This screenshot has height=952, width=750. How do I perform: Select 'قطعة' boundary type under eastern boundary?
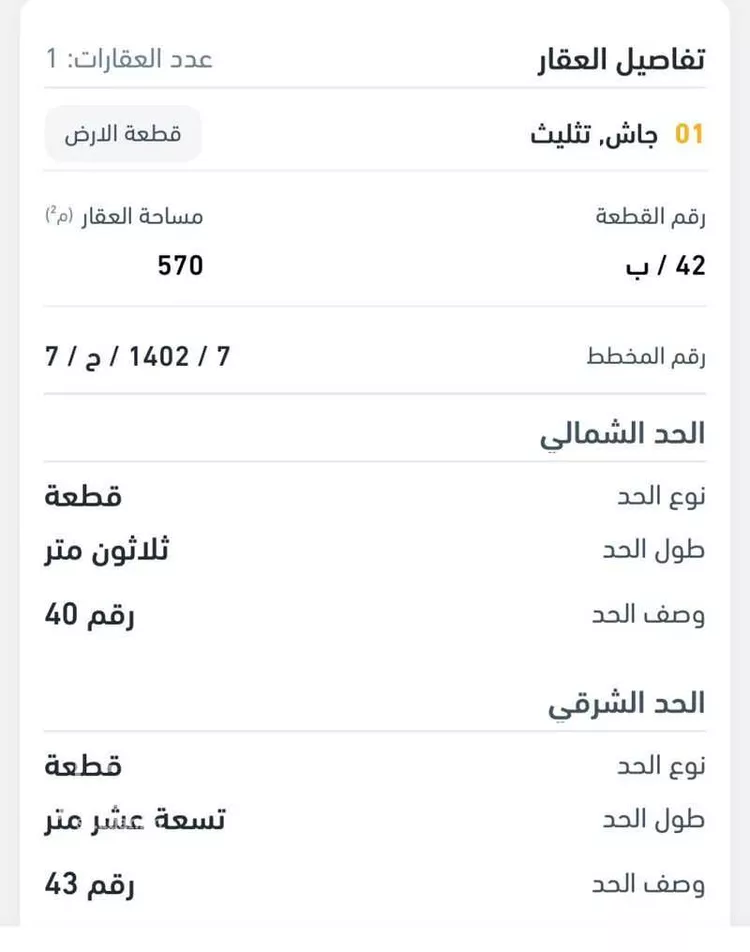coord(82,765)
